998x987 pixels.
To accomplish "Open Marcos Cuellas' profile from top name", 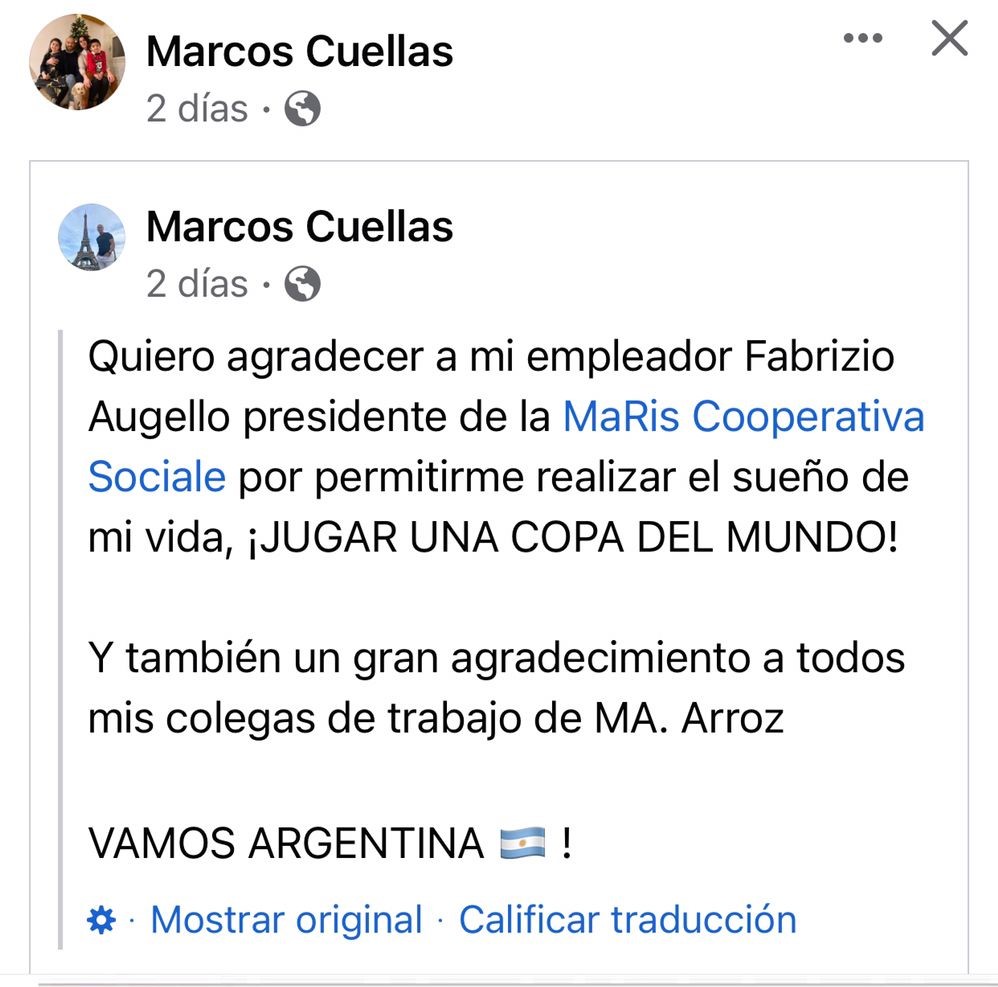I will click(x=299, y=52).
